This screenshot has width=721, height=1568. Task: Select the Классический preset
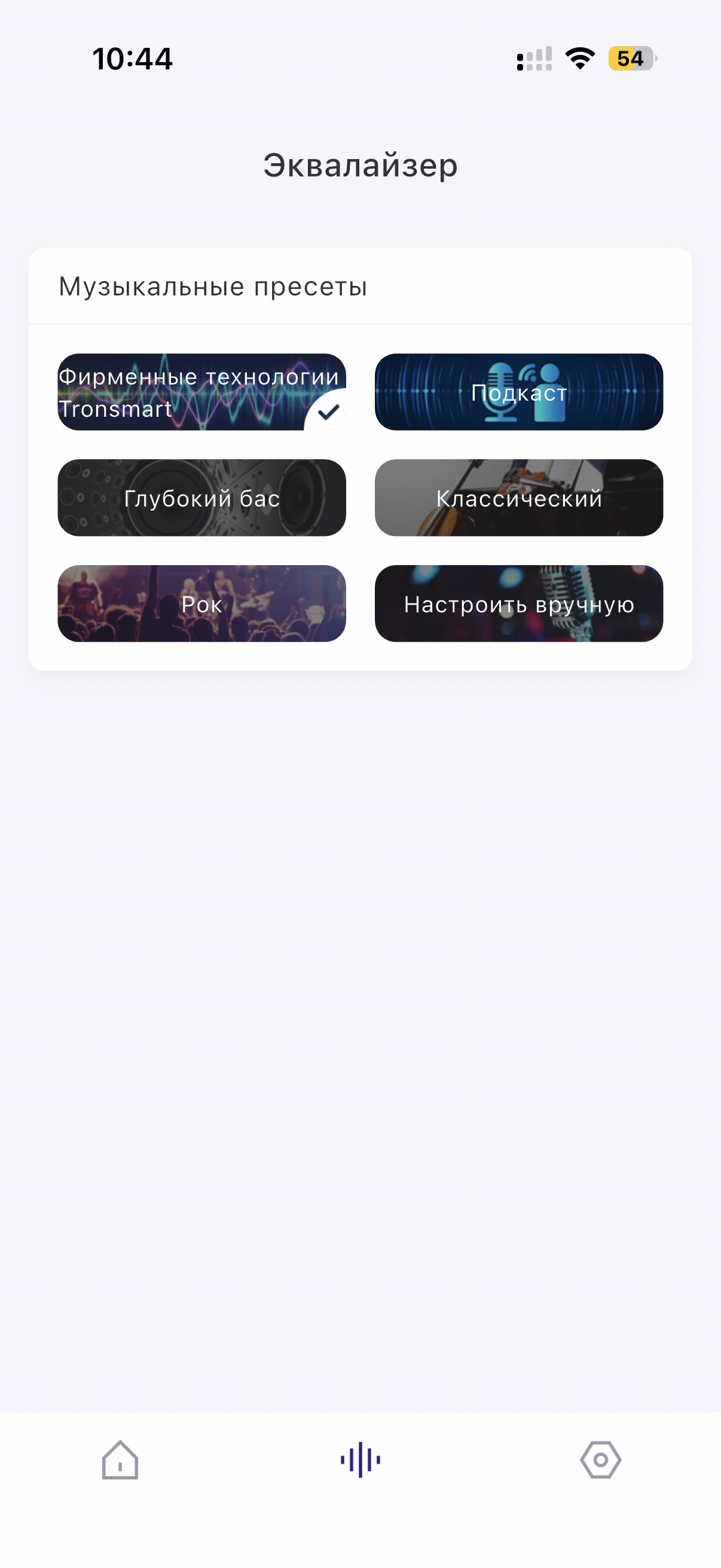519,498
